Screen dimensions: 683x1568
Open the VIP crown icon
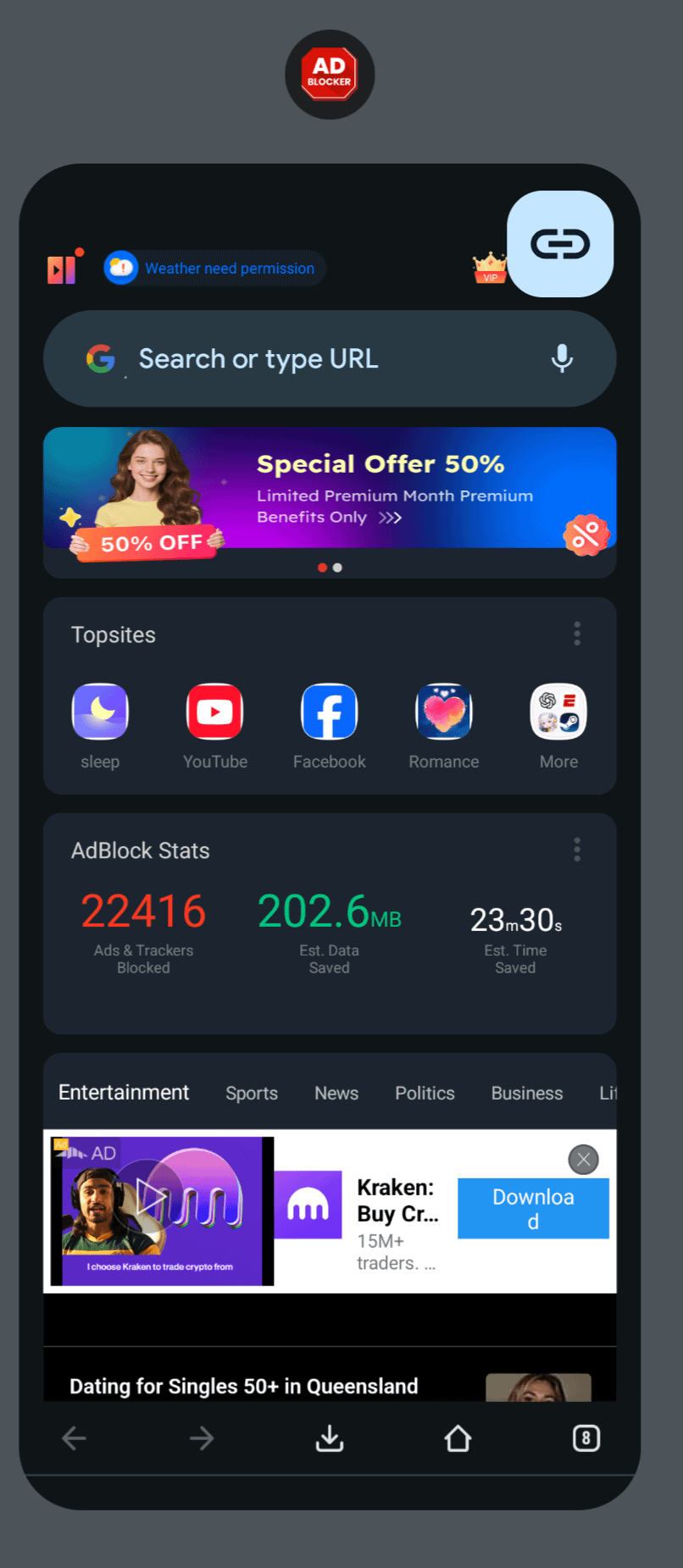[x=489, y=268]
